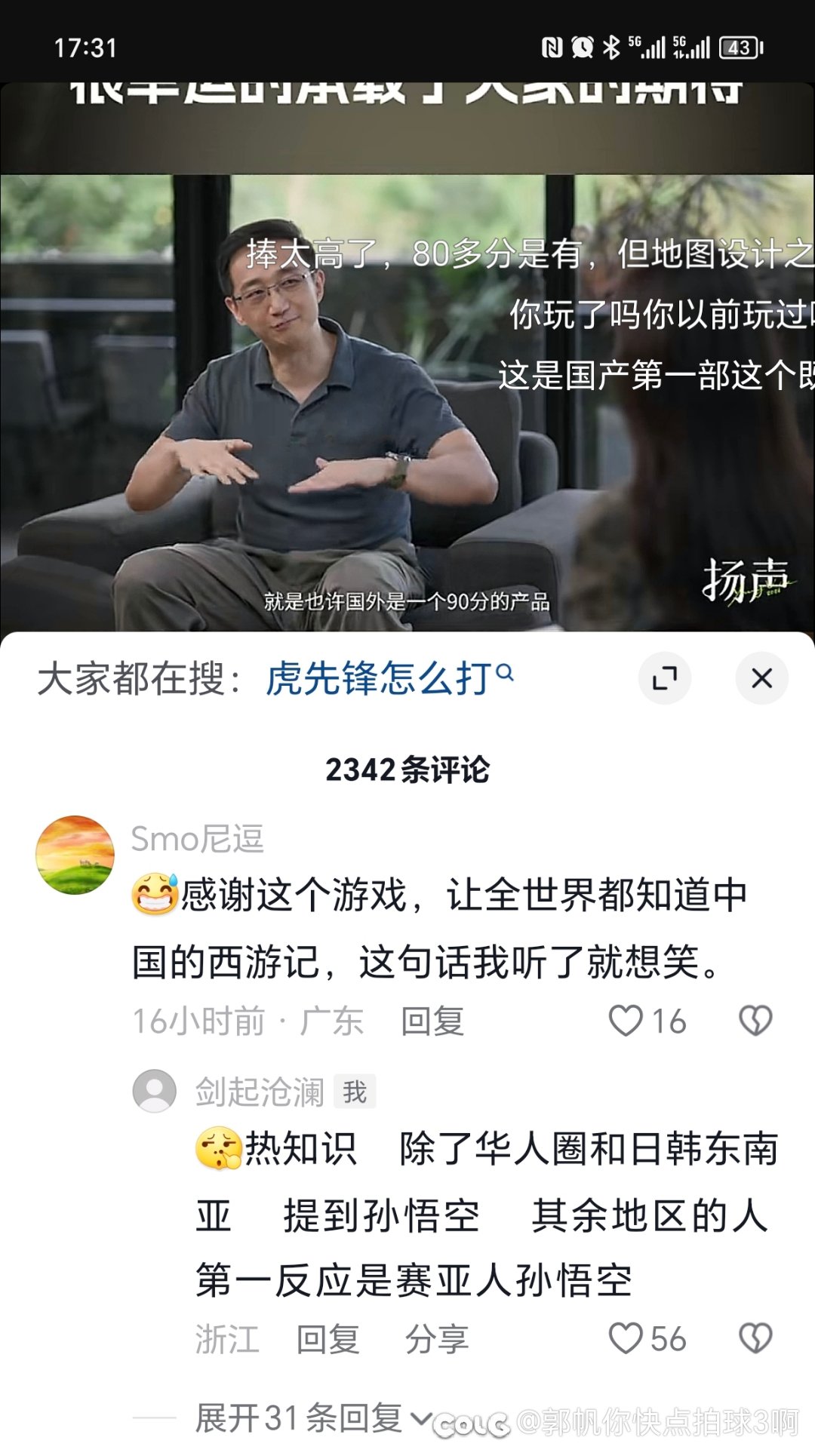Like Smo尼逗's comment
The image size is (815, 1456).
coord(647,1021)
